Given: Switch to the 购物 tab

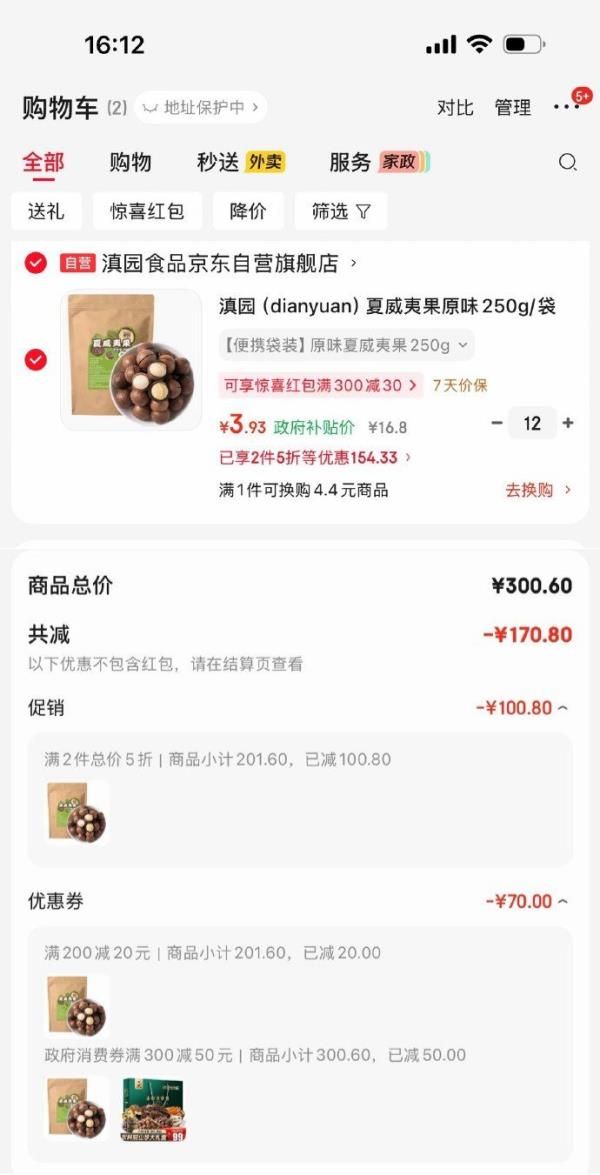Looking at the screenshot, I should tap(130, 162).
